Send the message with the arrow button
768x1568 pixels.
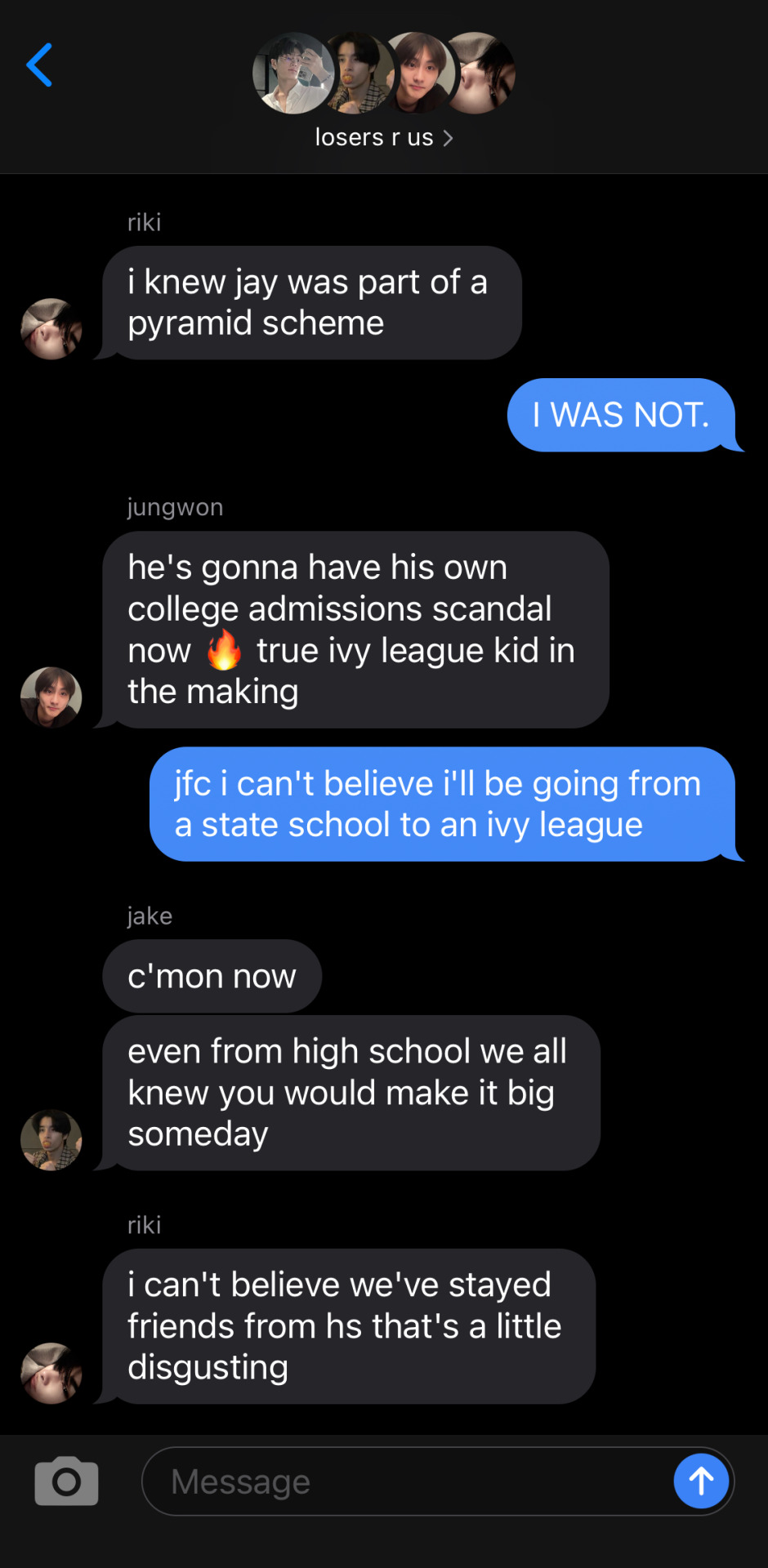point(701,1481)
